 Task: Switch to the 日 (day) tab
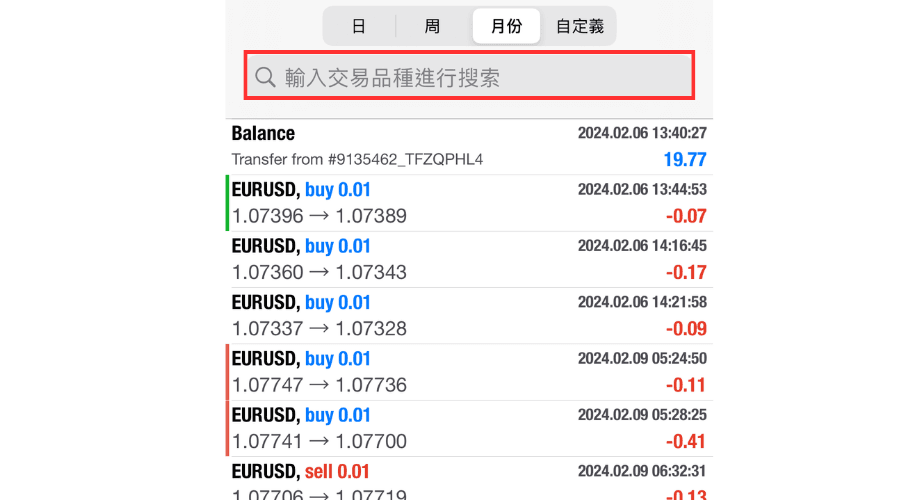click(359, 27)
